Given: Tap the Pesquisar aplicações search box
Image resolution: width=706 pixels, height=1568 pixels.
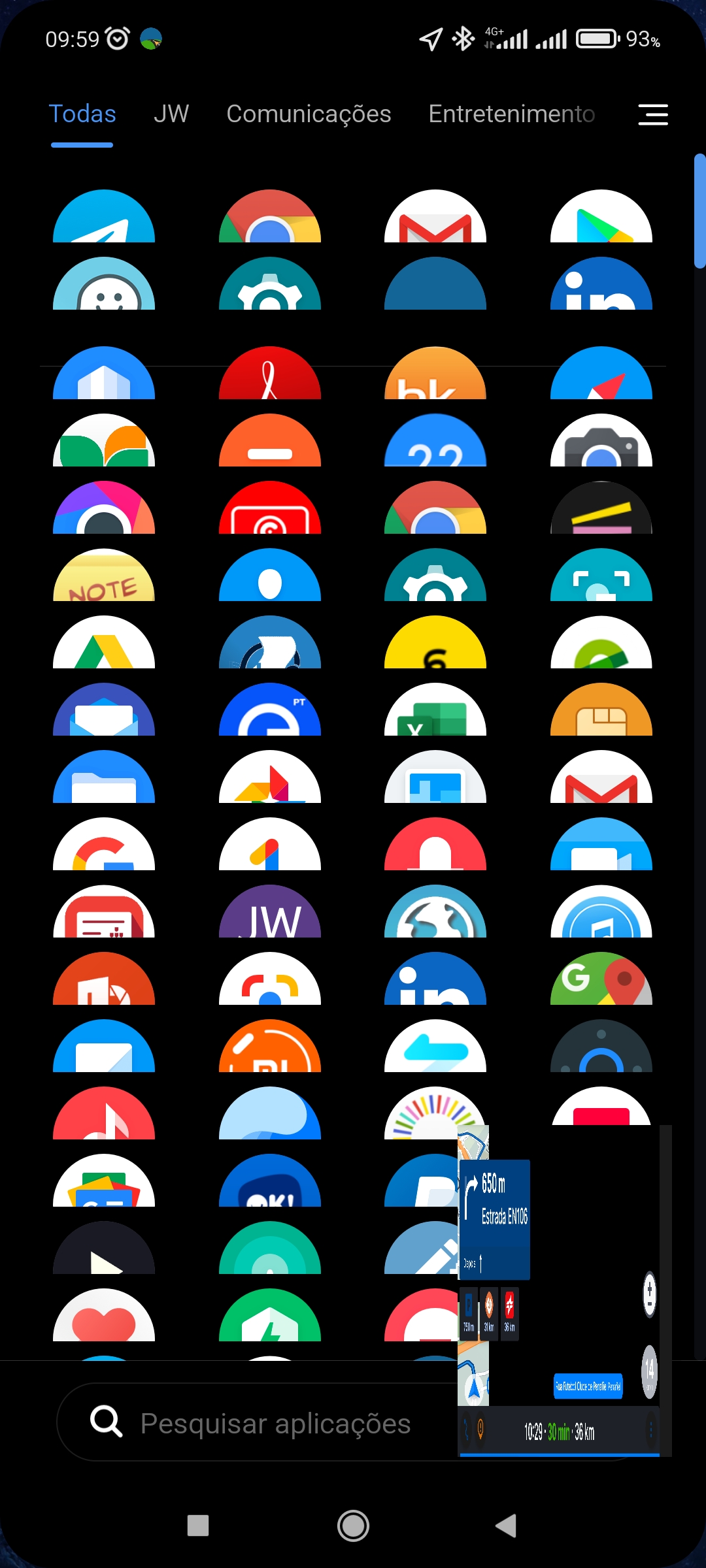Looking at the screenshot, I should (x=275, y=1423).
